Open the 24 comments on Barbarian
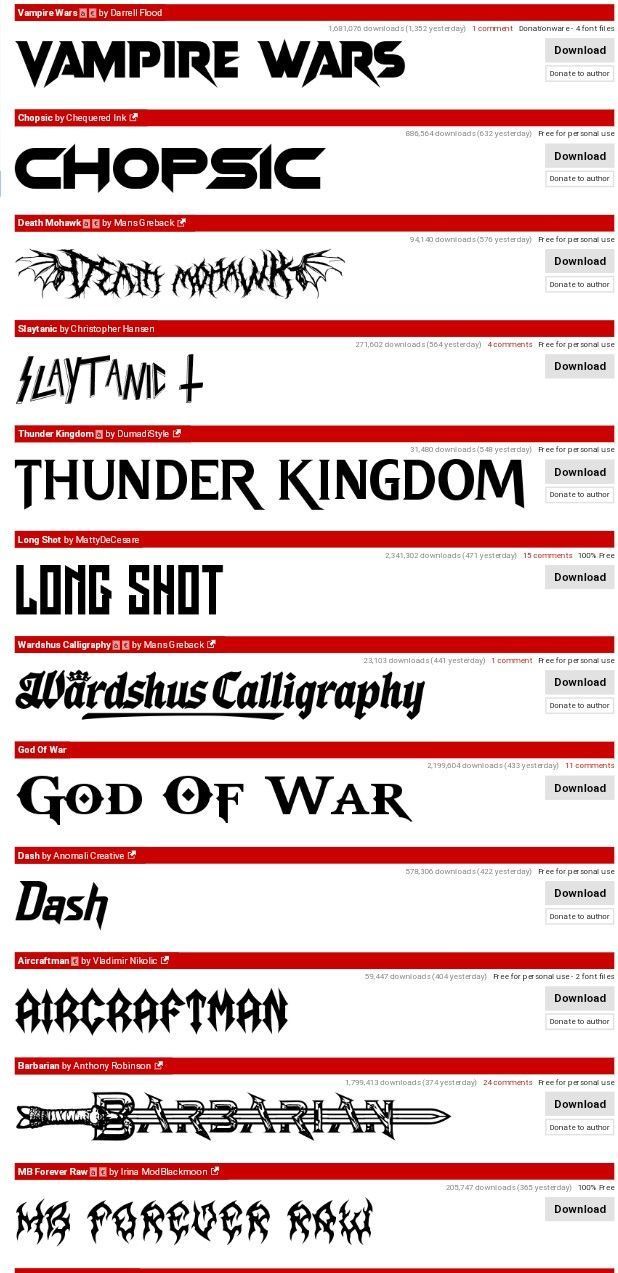Screen dimensions: 618x1273 pos(507,1082)
